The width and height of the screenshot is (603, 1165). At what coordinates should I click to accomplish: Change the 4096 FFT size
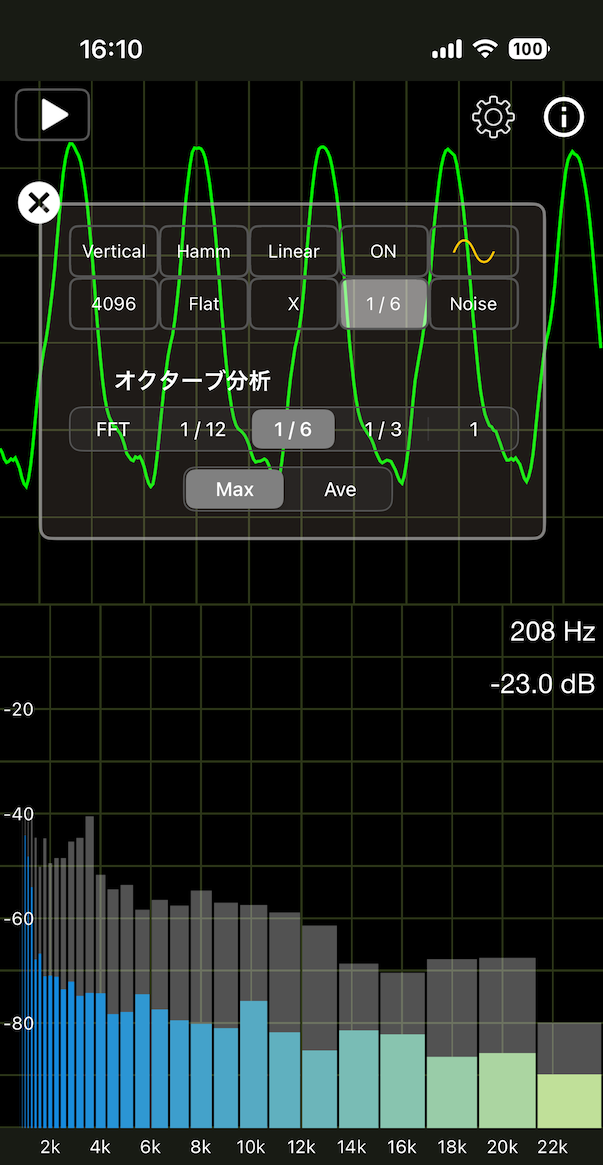114,304
